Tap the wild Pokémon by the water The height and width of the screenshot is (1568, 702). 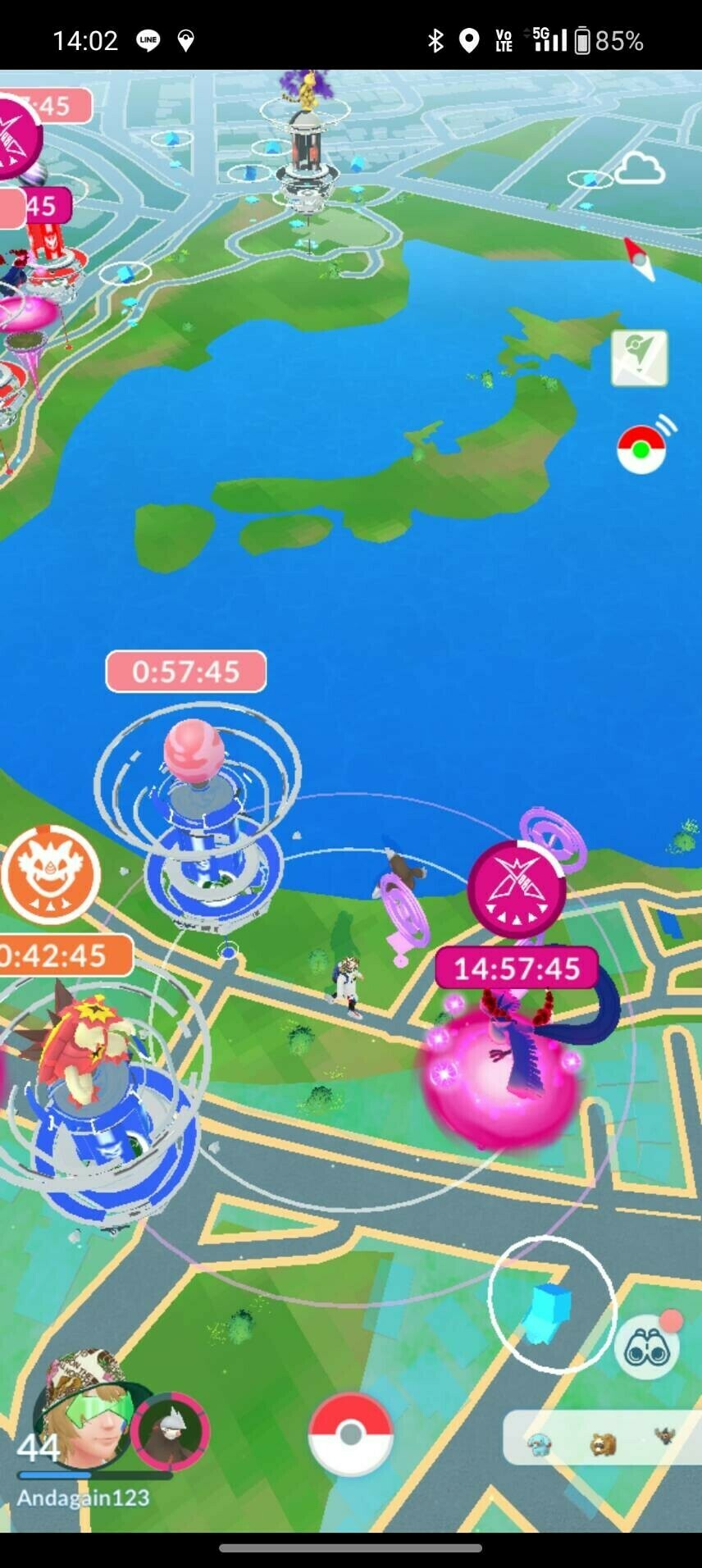point(403,867)
